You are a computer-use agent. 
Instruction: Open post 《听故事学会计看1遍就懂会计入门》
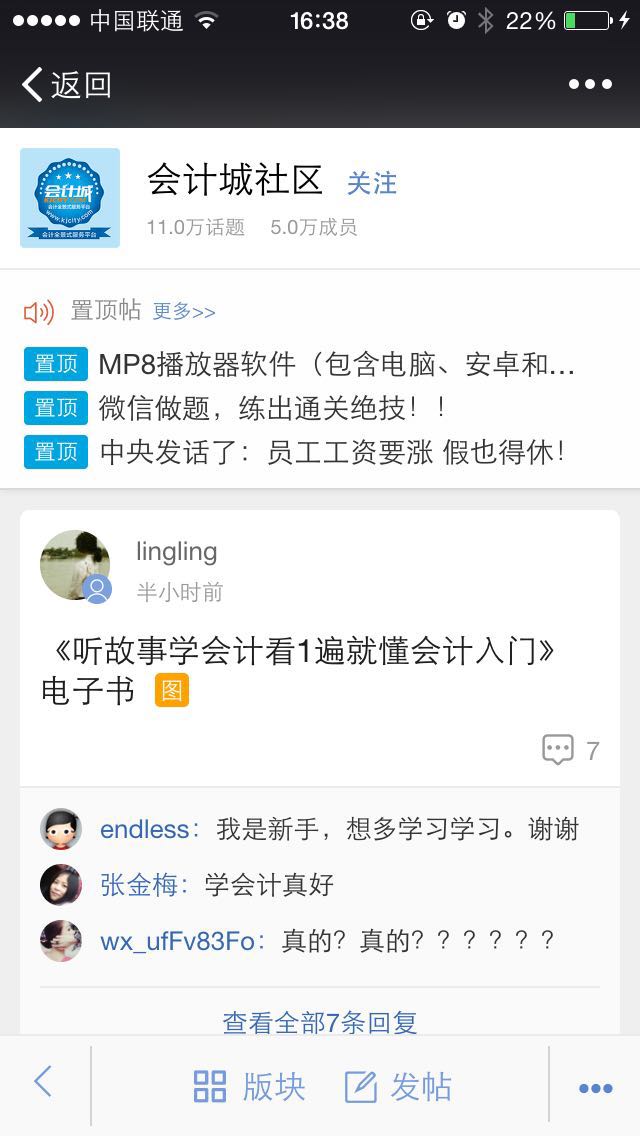pos(298,670)
